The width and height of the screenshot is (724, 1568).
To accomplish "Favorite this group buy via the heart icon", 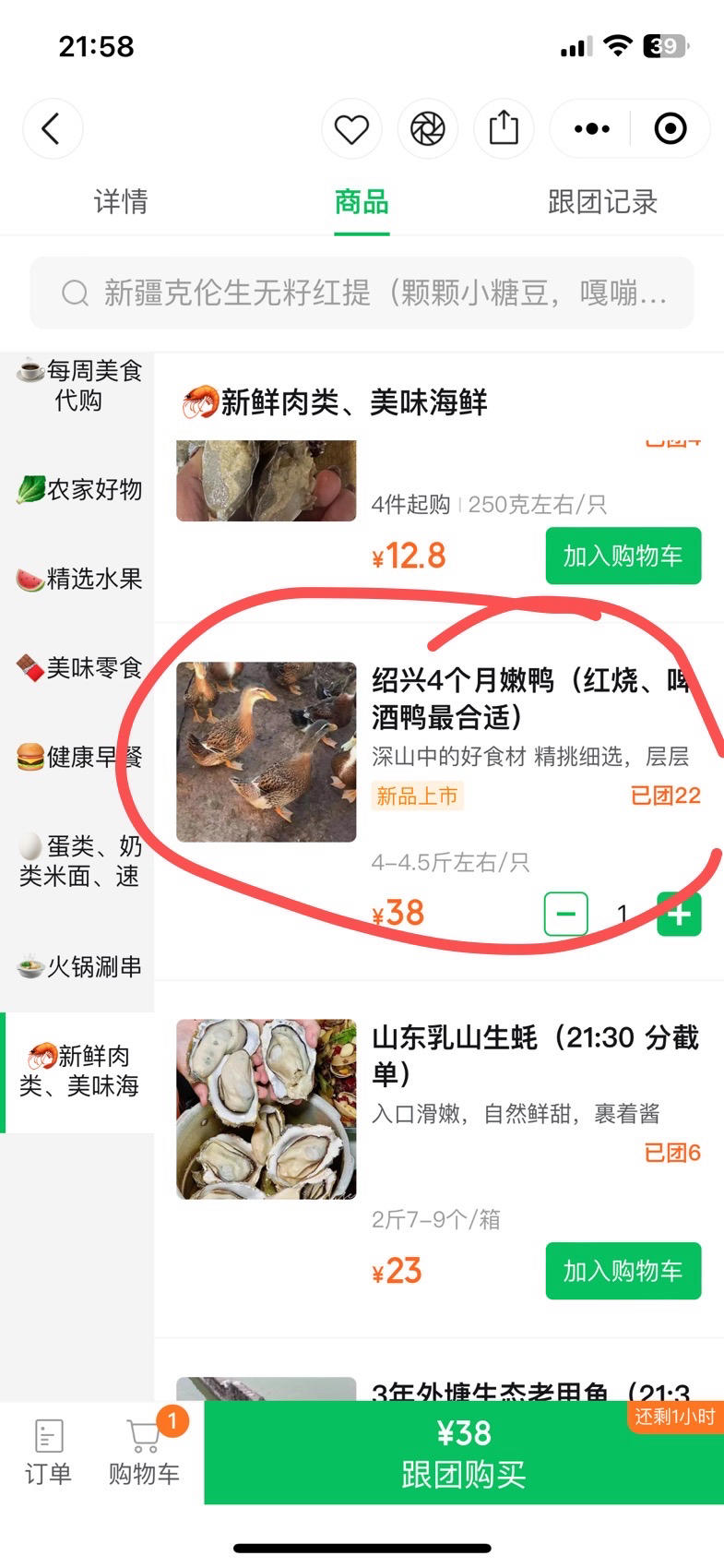I will (351, 129).
